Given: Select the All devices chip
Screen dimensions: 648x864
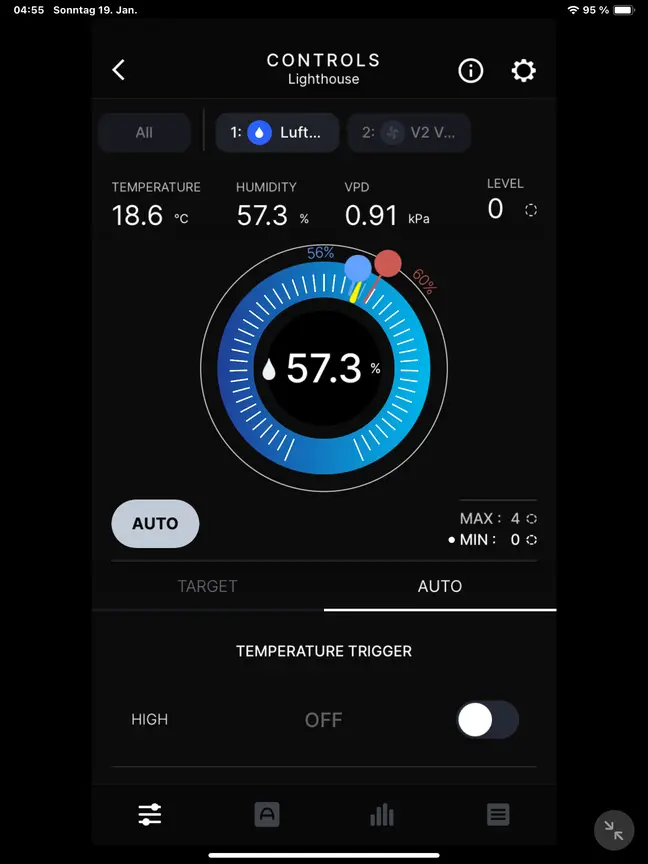Looking at the screenshot, I should click(x=144, y=132).
